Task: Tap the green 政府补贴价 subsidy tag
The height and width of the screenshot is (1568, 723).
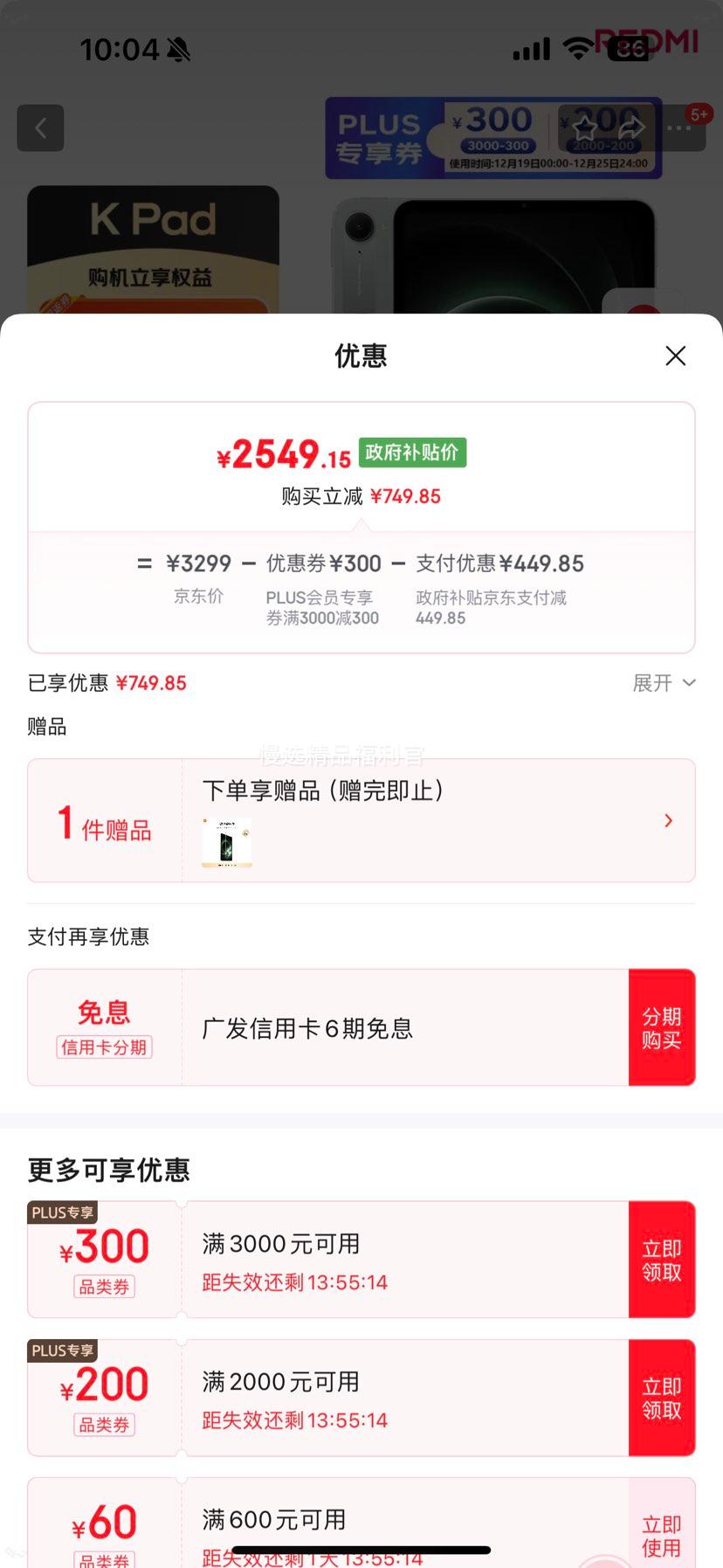Action: click(411, 452)
